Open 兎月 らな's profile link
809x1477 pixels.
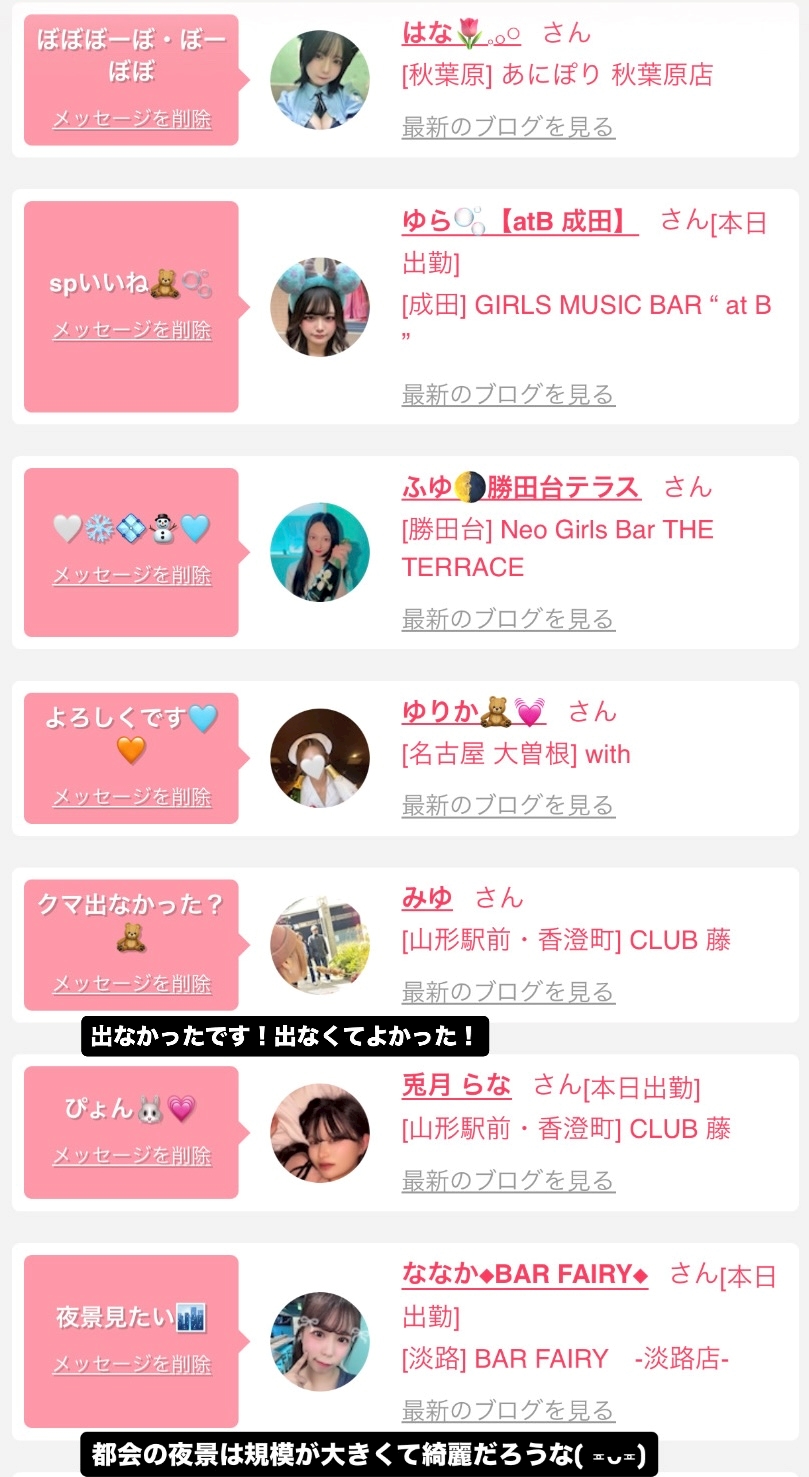pos(456,1085)
